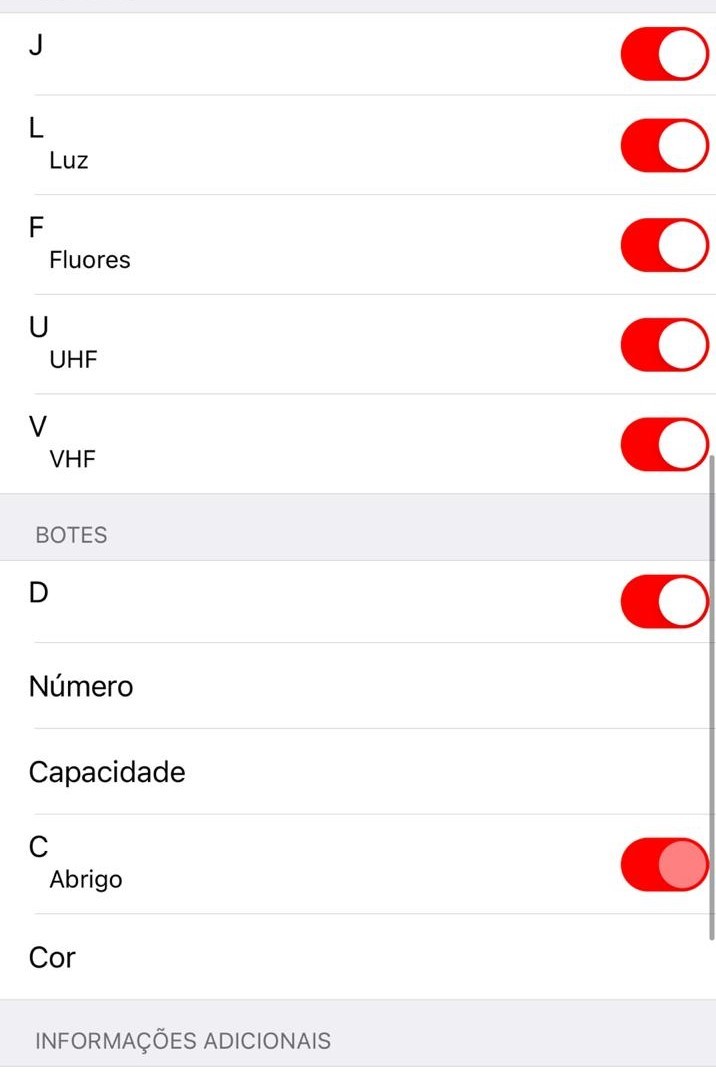This screenshot has width=716, height=1074.
Task: Select the Capacidade field
Action: pos(358,772)
